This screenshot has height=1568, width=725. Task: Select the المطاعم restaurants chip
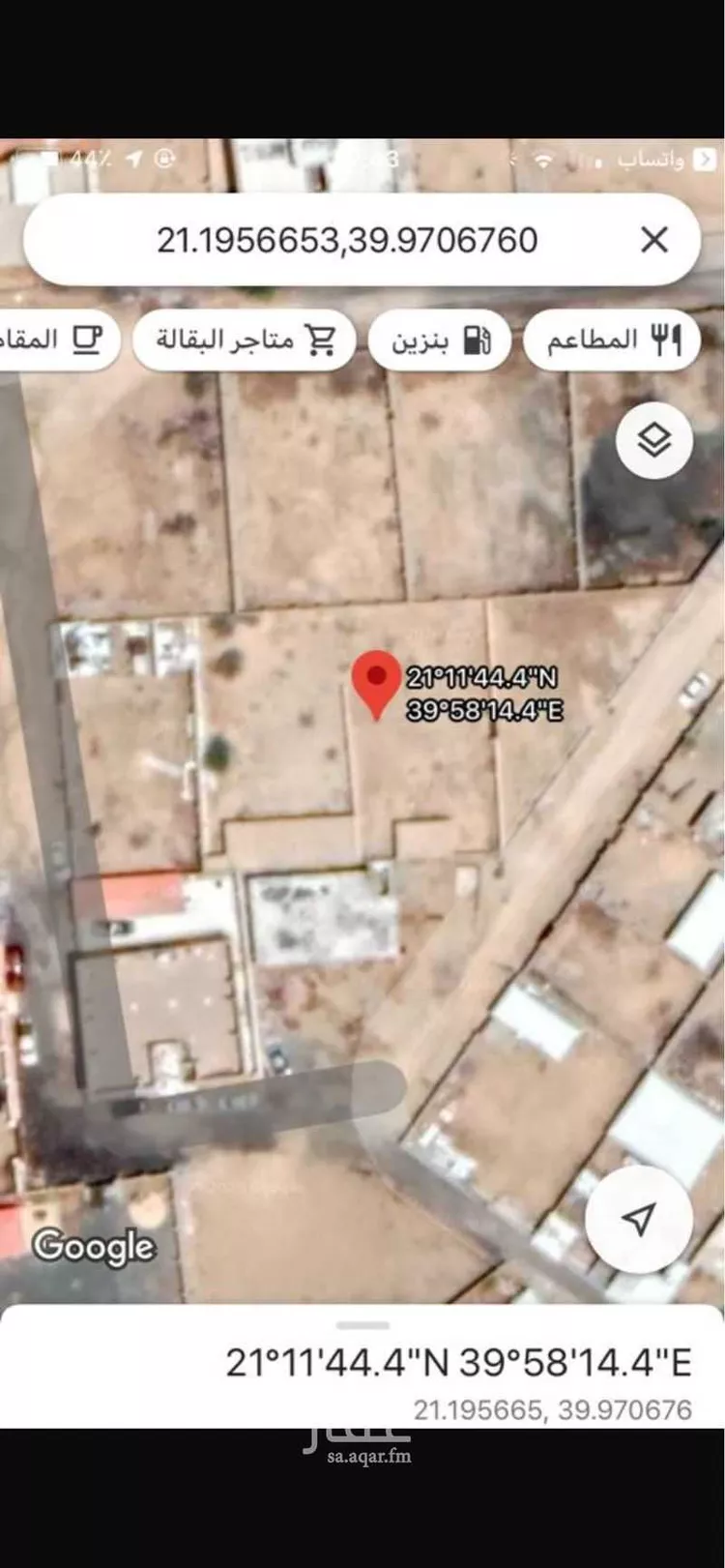pos(612,340)
